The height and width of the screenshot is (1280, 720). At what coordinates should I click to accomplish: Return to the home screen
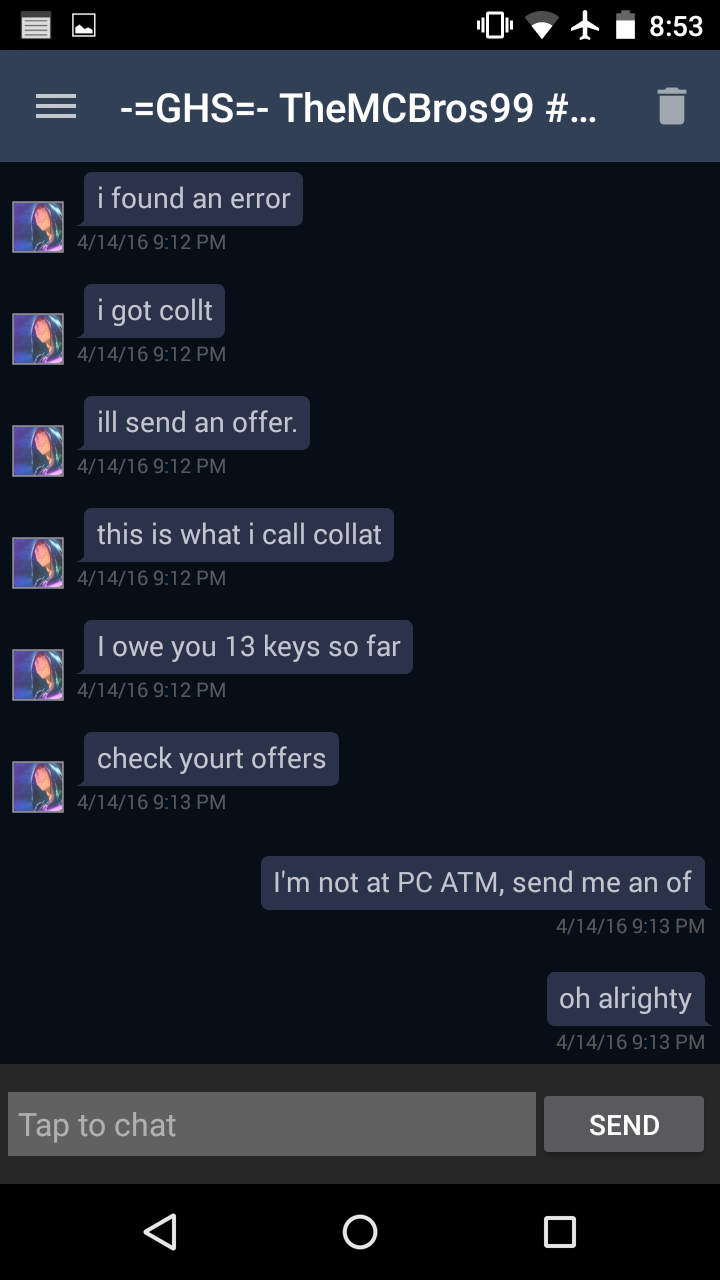(x=360, y=1231)
